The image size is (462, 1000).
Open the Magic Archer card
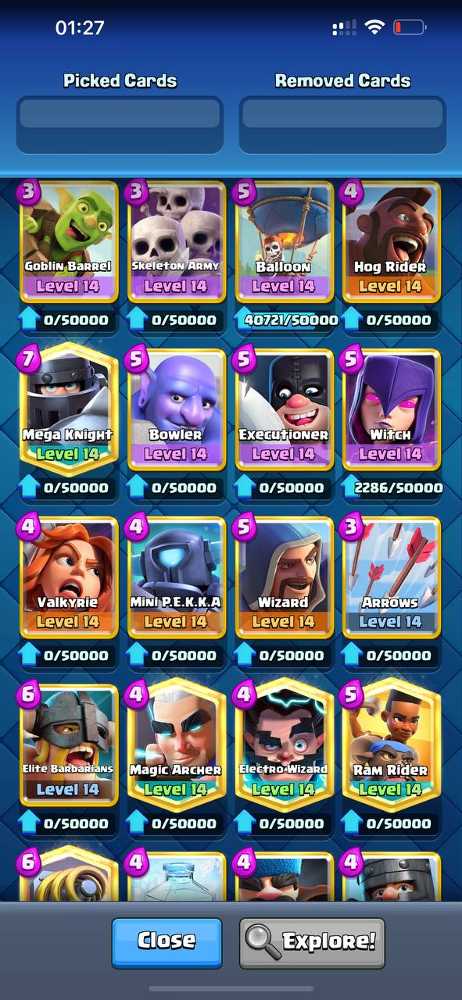[177, 744]
